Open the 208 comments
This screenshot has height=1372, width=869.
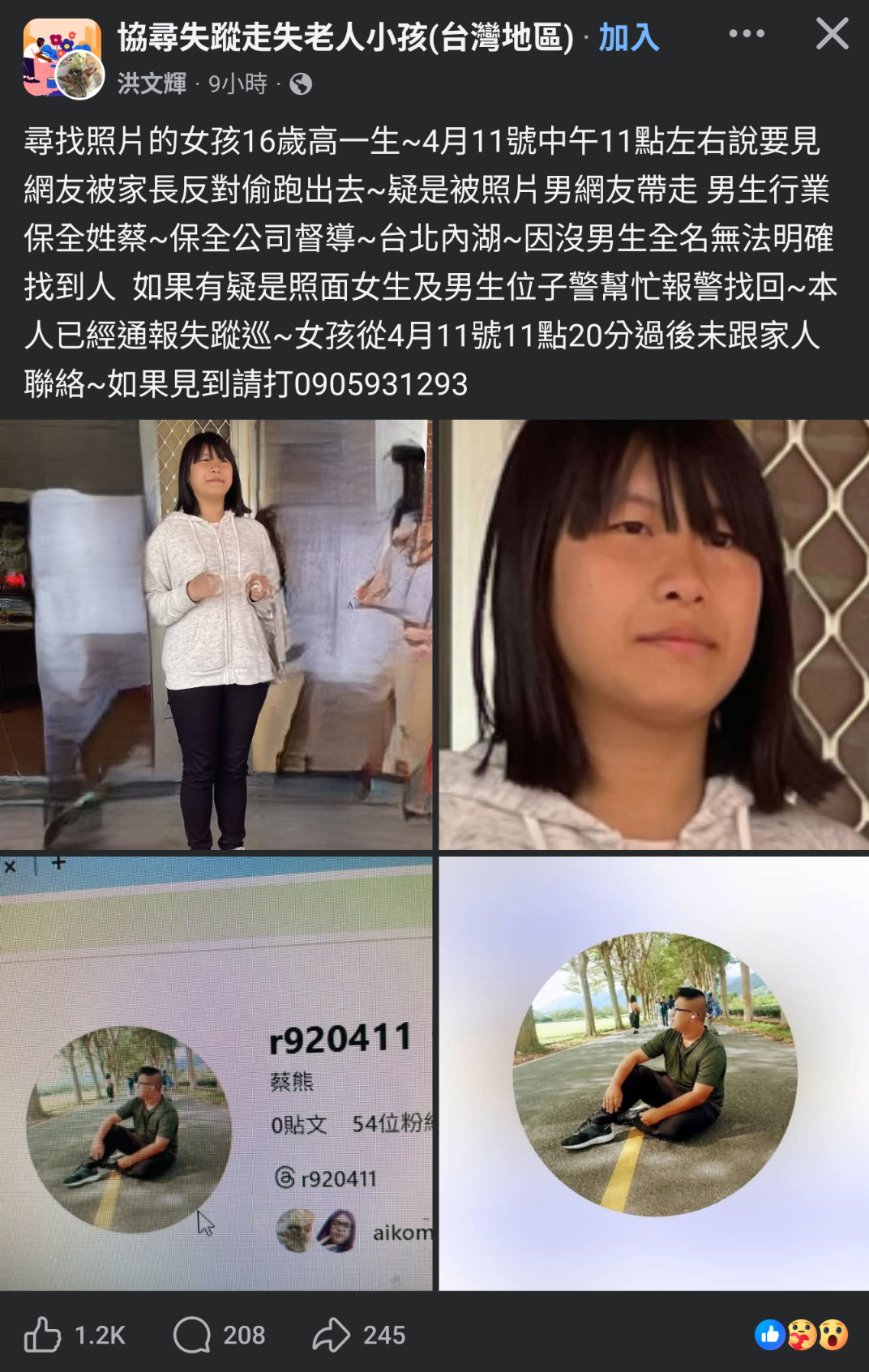coord(192,1335)
